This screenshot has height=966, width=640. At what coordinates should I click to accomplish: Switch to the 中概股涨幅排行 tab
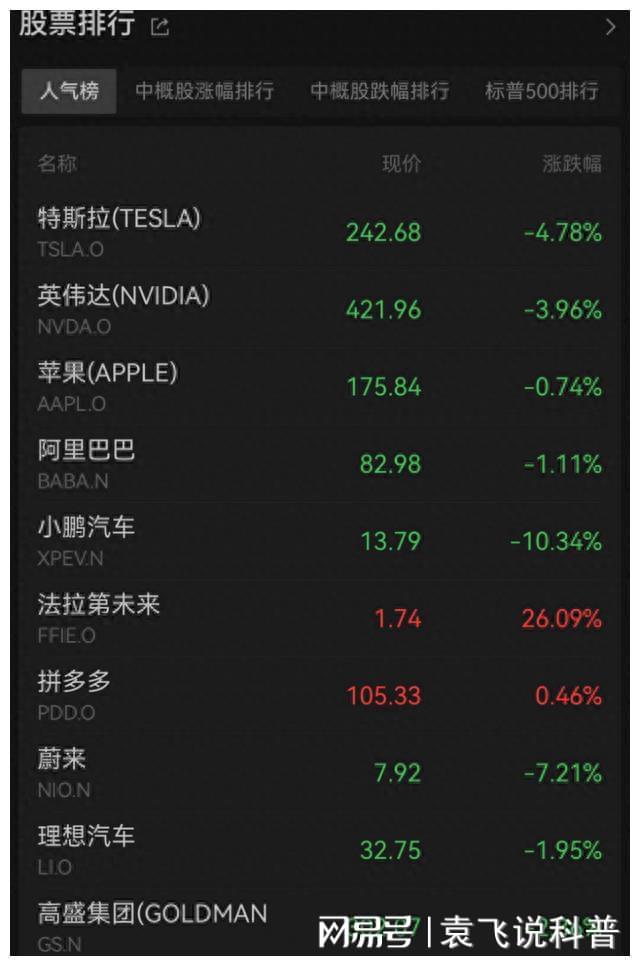(x=204, y=91)
